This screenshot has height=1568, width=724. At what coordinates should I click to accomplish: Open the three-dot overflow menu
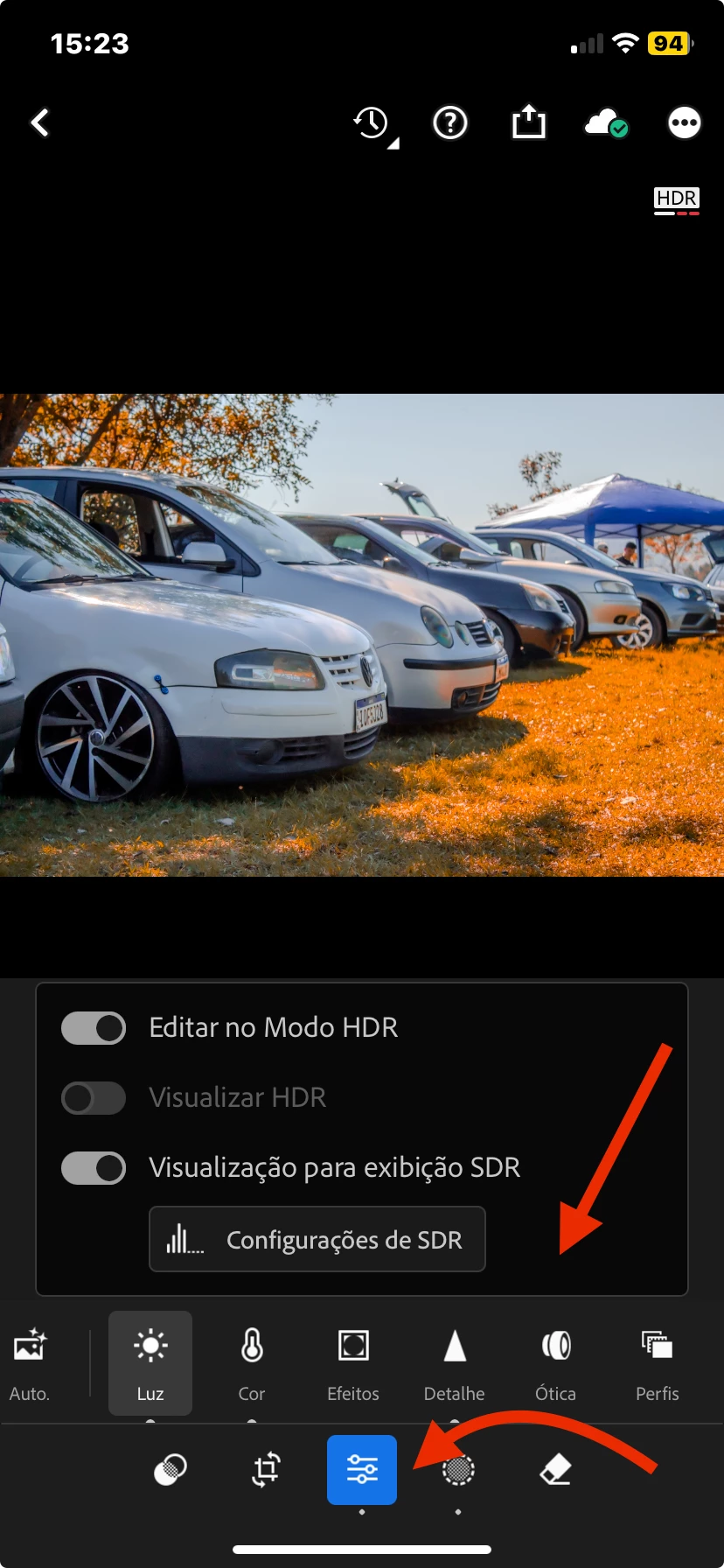click(684, 122)
